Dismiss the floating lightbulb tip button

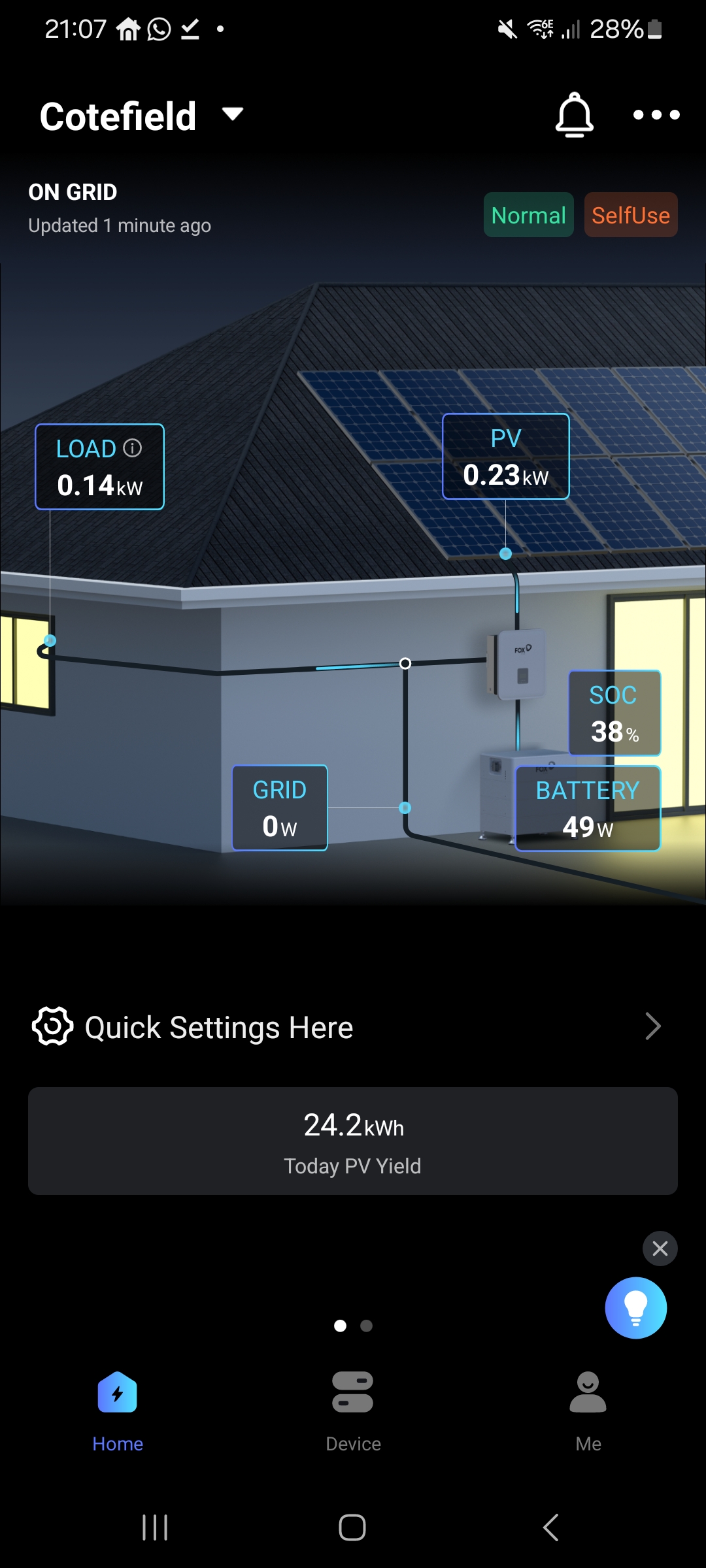tap(660, 1249)
